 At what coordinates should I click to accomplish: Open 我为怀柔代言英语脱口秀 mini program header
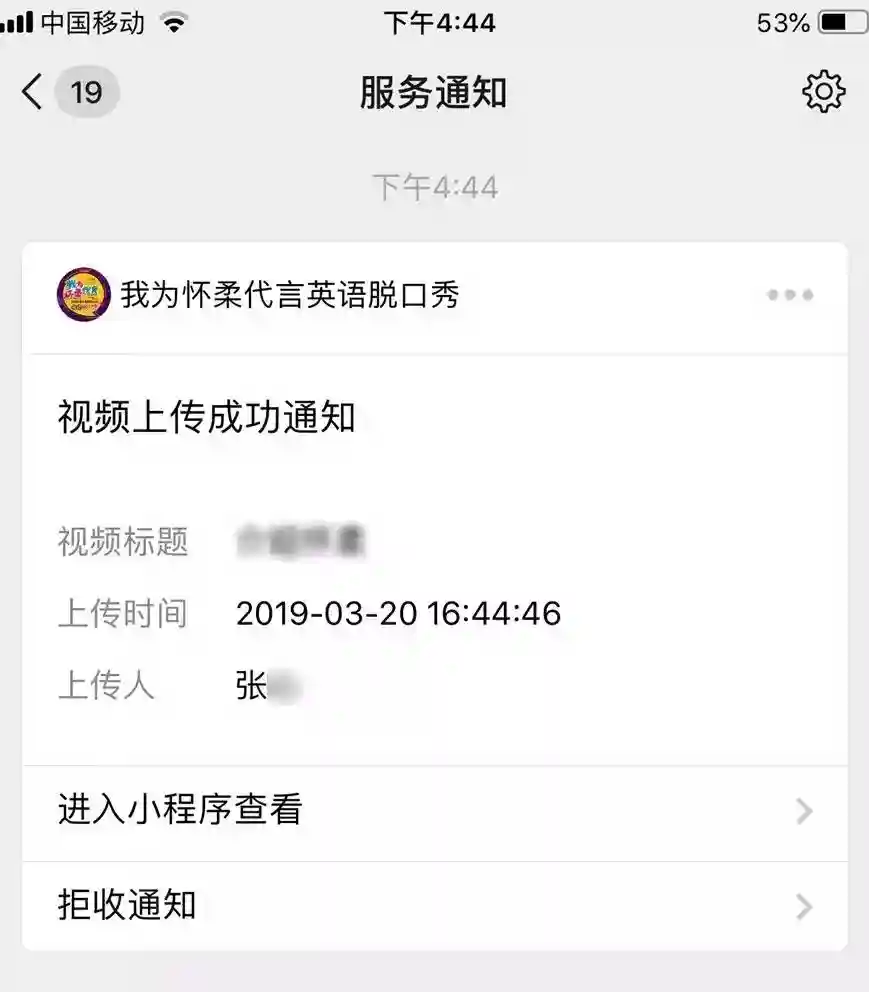point(288,295)
